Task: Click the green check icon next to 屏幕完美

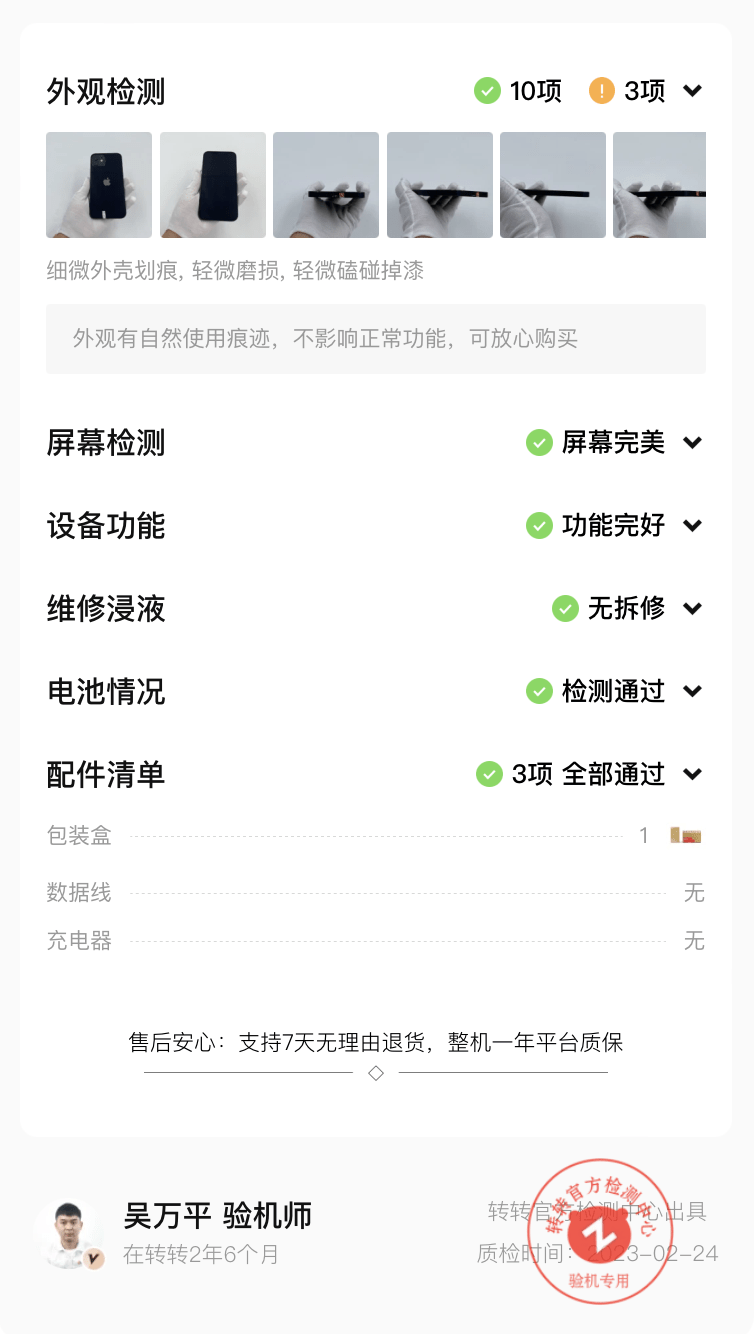Action: click(x=539, y=443)
